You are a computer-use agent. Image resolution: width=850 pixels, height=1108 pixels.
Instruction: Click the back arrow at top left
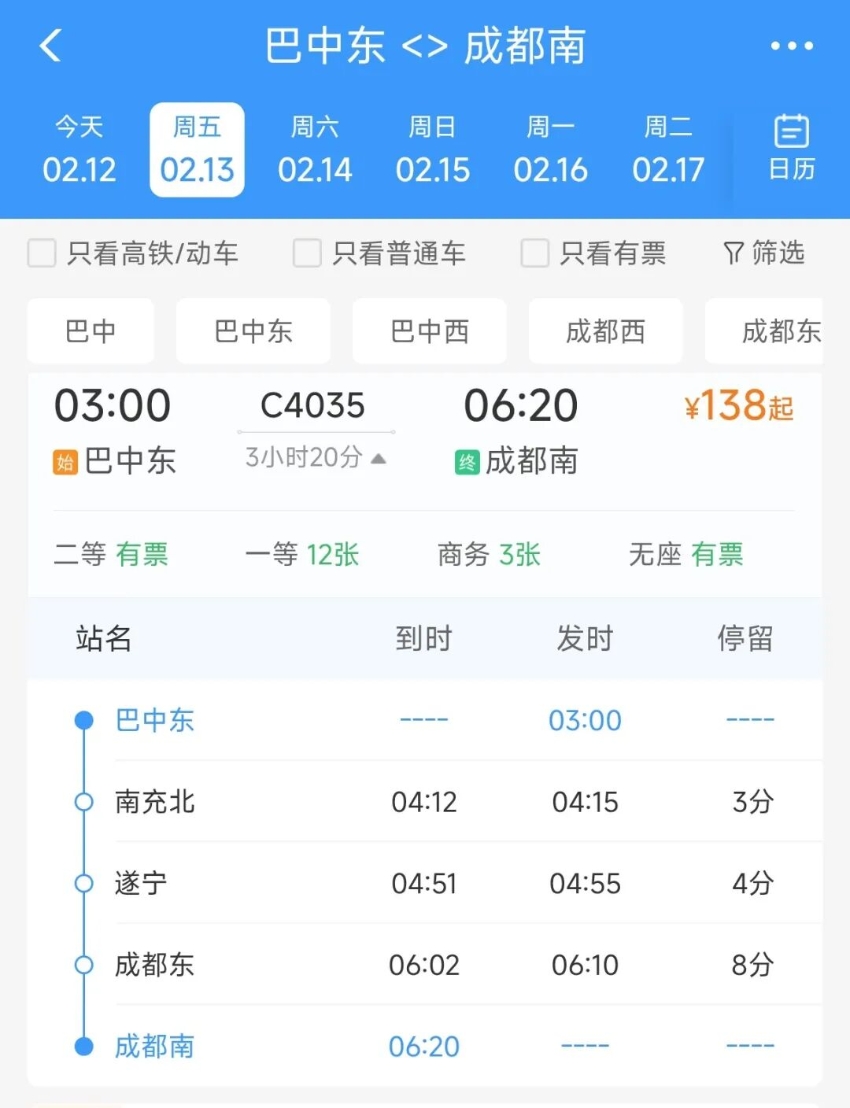click(50, 45)
